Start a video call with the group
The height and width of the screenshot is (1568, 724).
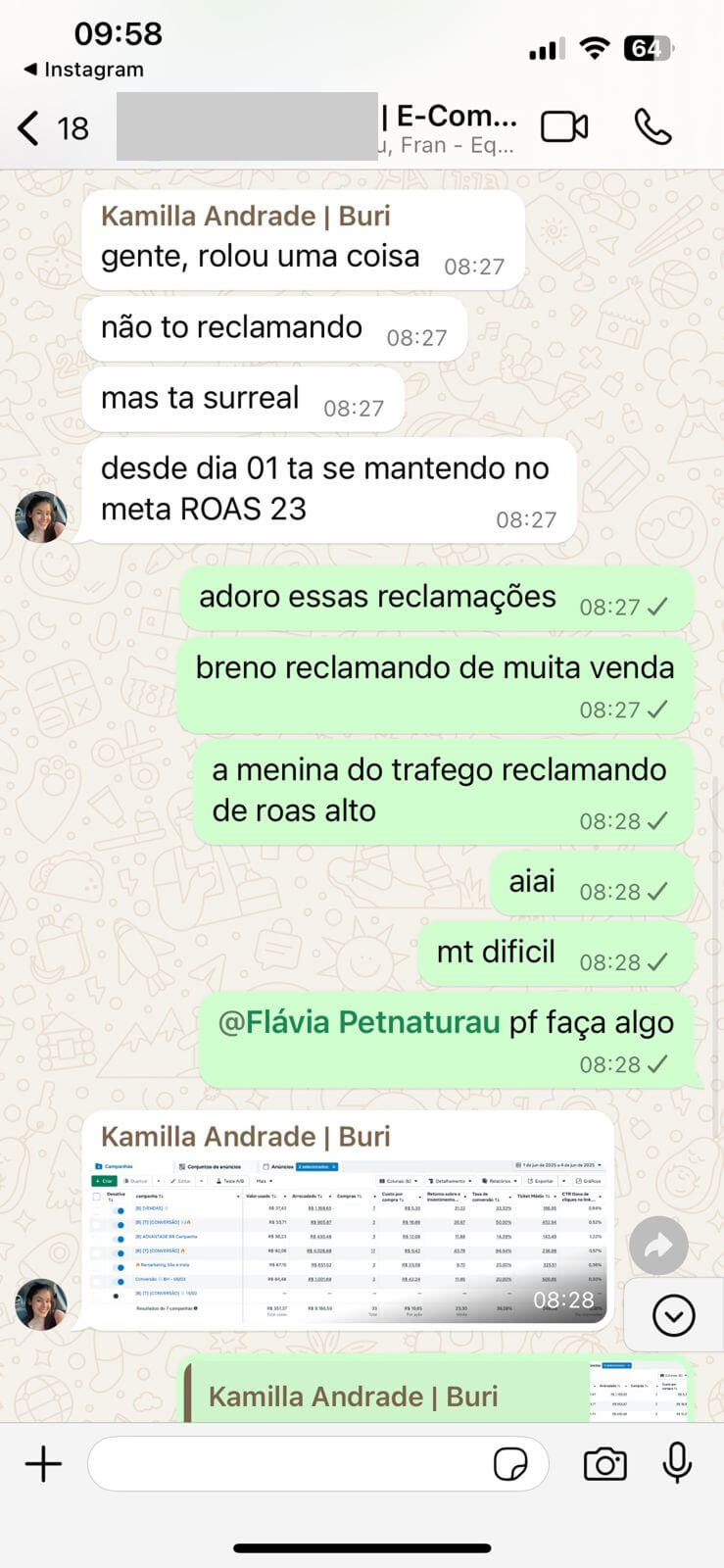coord(564,127)
